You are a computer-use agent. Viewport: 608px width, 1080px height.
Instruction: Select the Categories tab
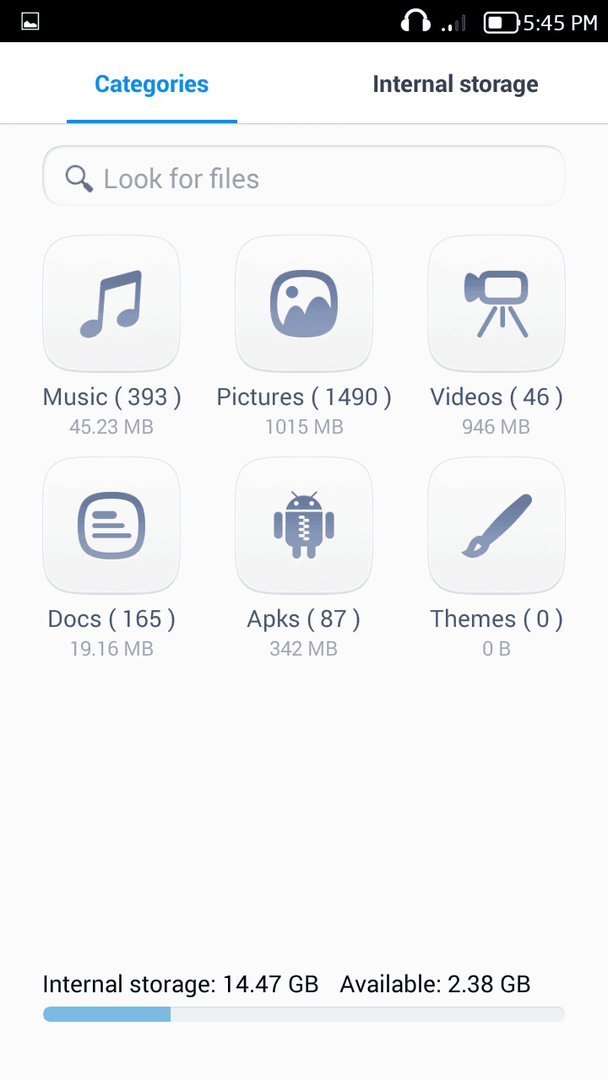point(151,84)
